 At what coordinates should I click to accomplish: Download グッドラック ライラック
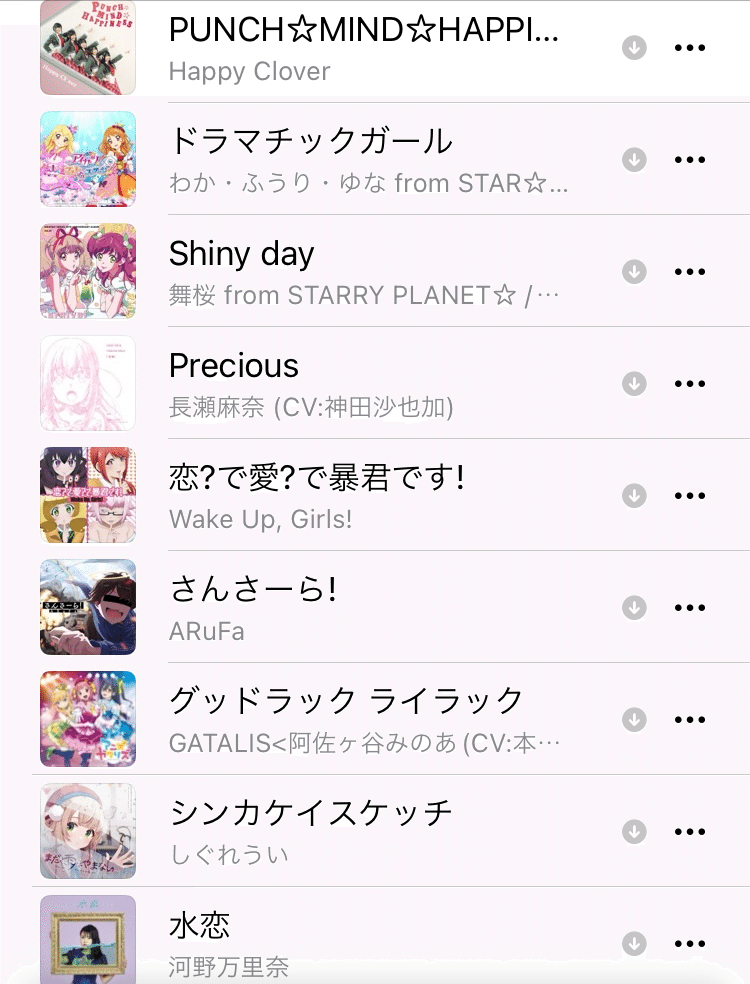pyautogui.click(x=633, y=719)
